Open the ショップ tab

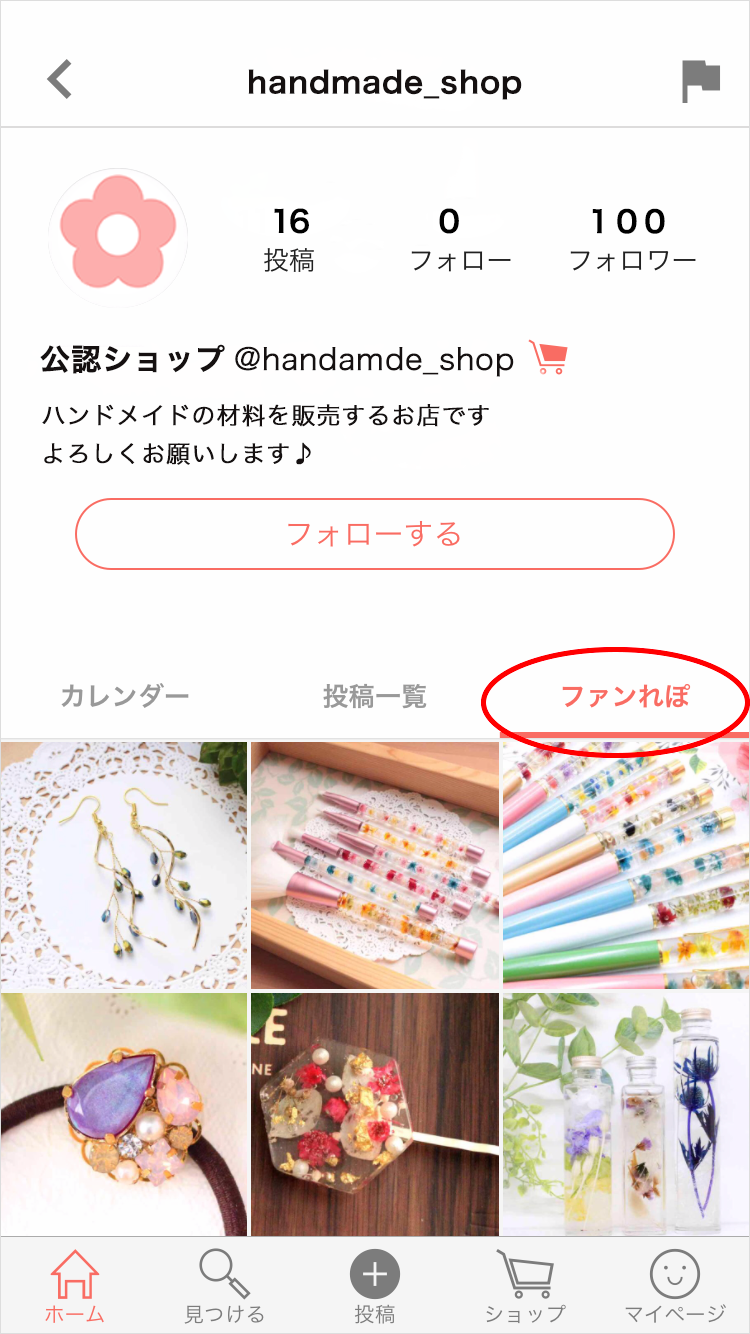point(525,1286)
